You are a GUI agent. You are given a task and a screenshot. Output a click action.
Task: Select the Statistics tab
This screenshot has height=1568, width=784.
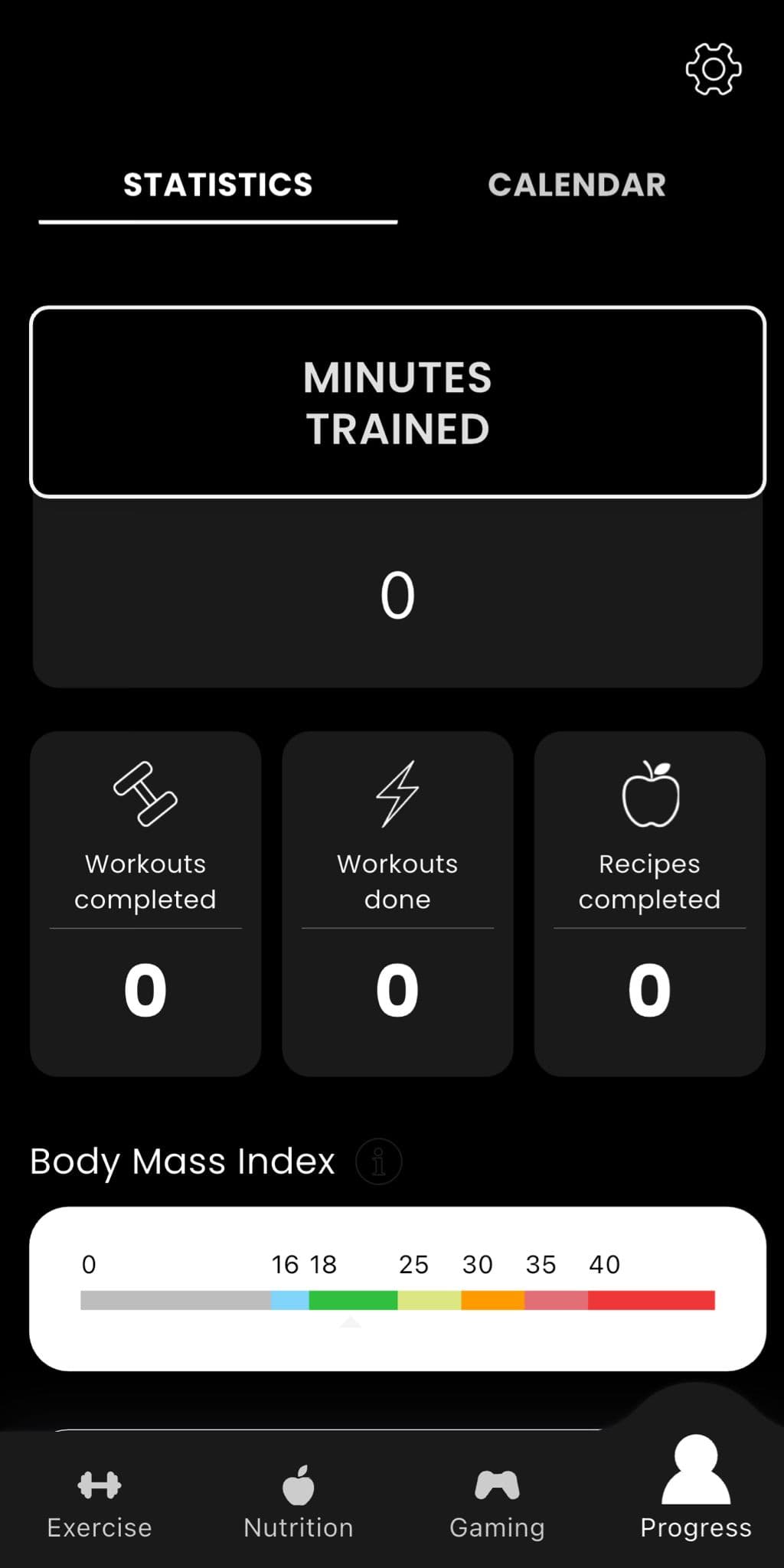click(x=218, y=185)
